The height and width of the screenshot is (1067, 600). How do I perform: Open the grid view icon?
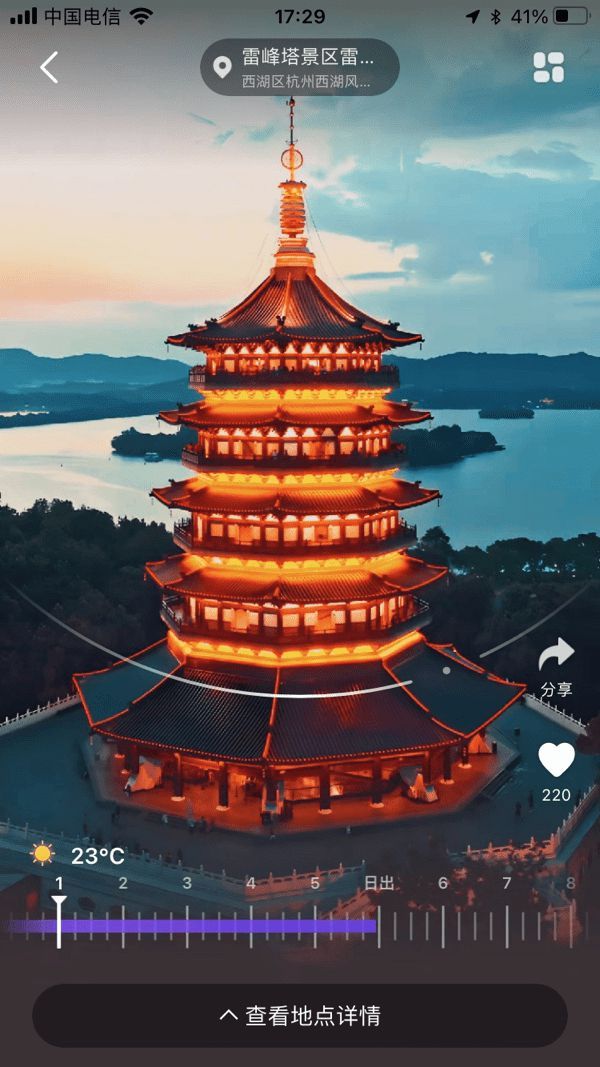[548, 67]
